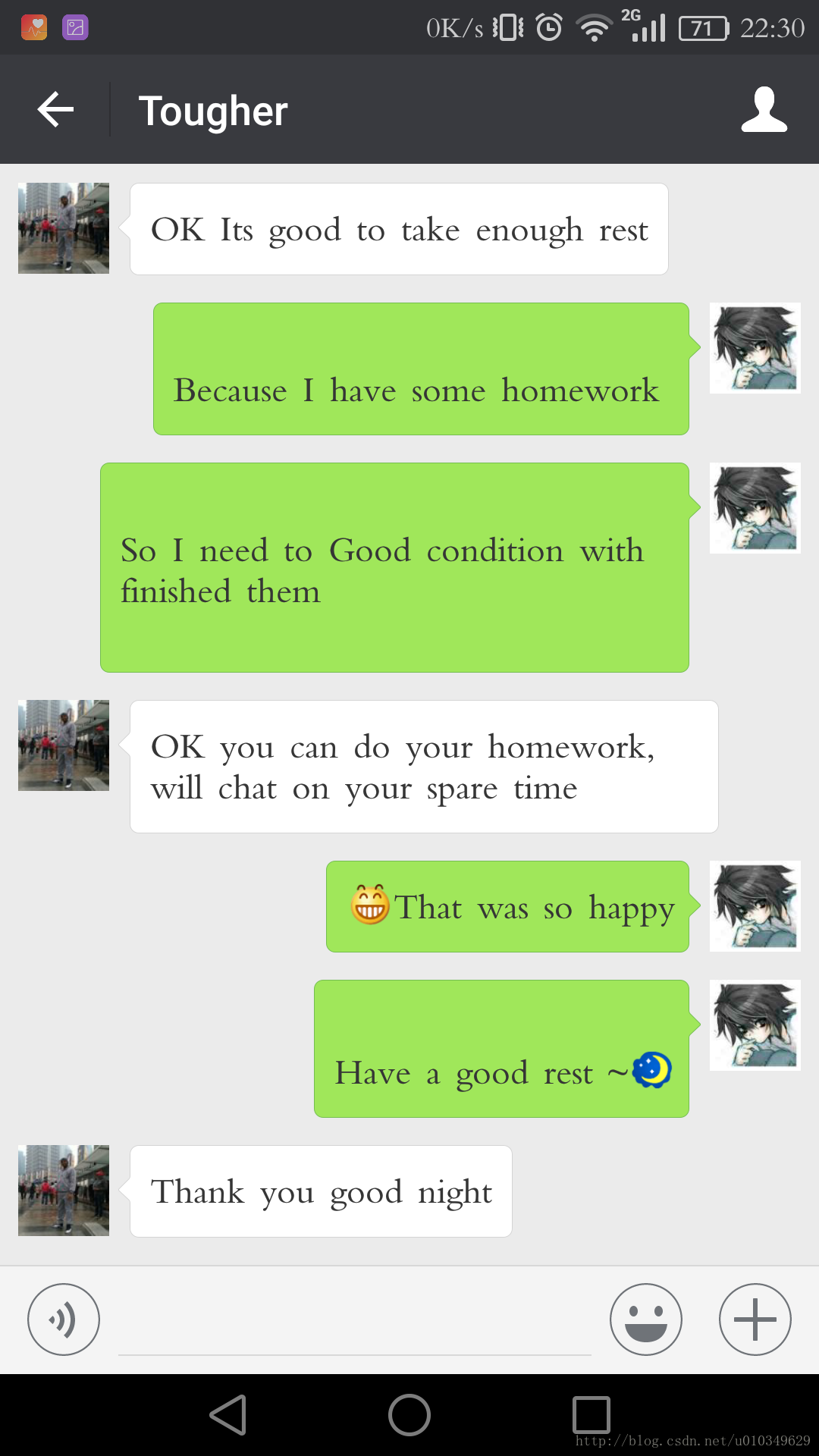Tap the message text field
The width and height of the screenshot is (819, 1456).
pyautogui.click(x=354, y=1323)
